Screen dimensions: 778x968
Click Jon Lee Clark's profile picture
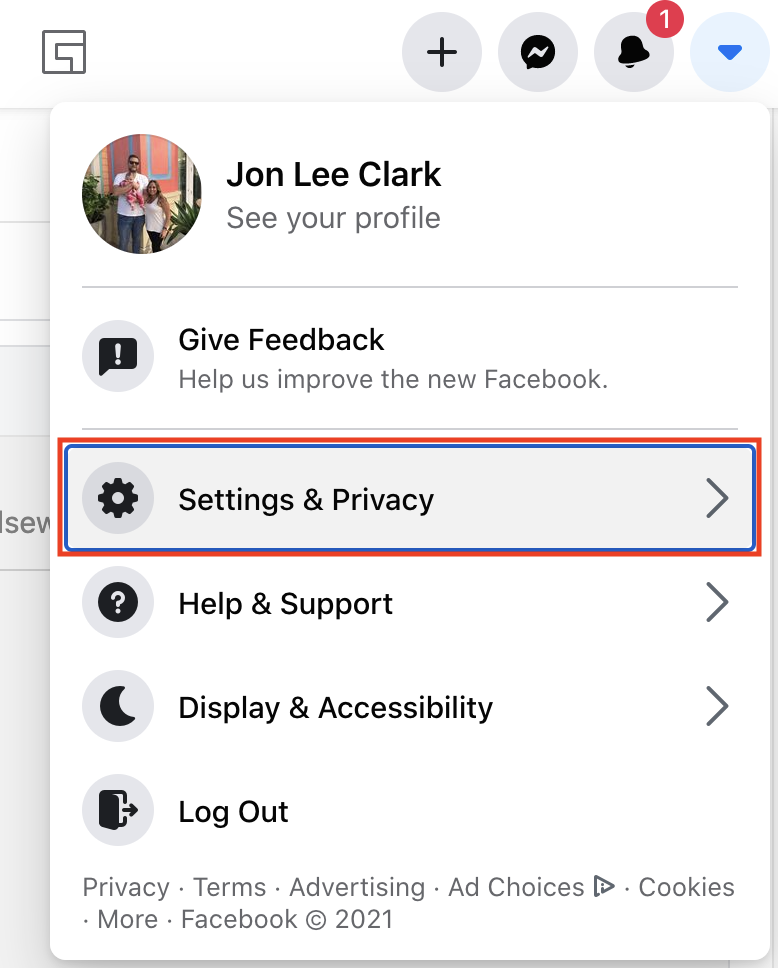tap(141, 193)
